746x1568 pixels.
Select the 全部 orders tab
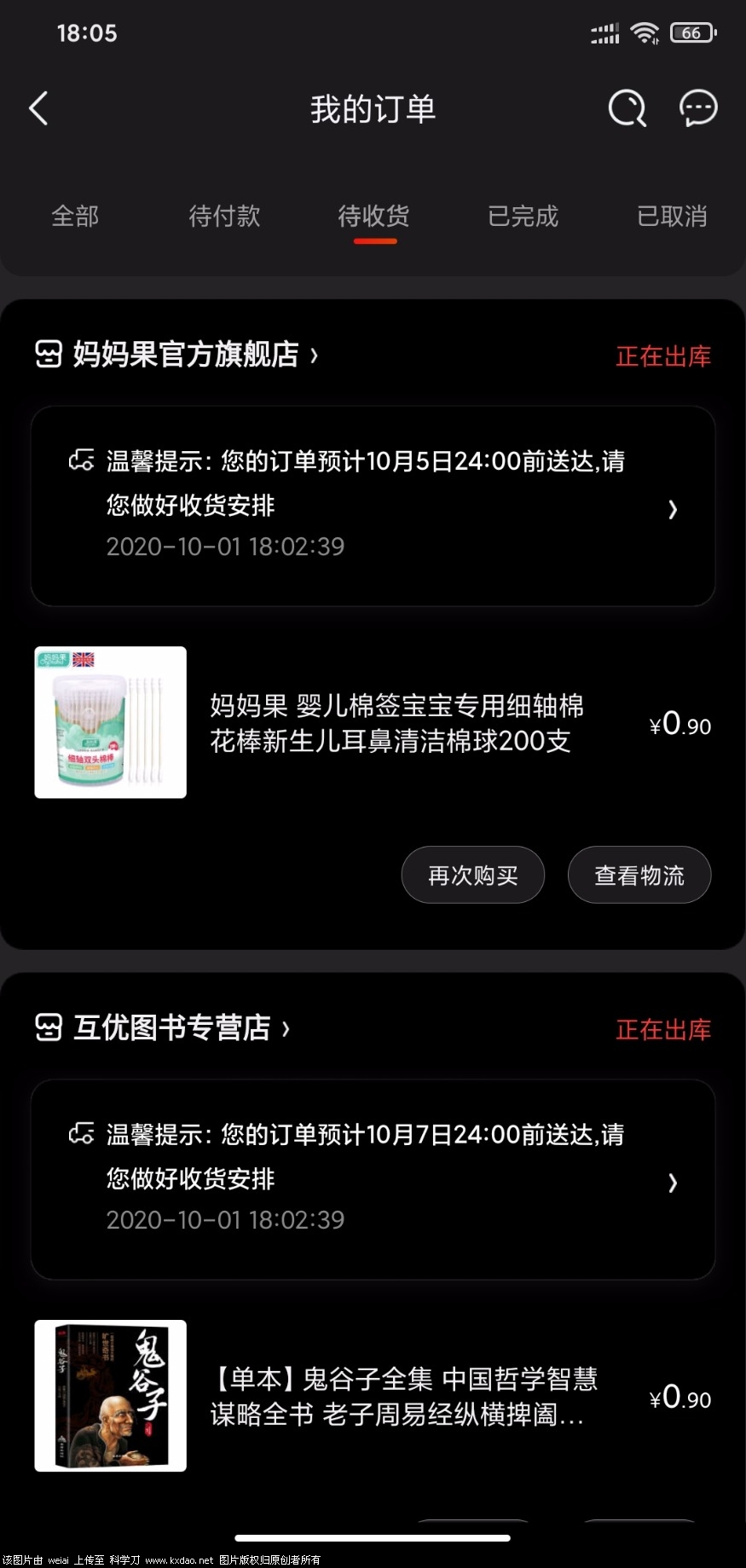(x=75, y=217)
